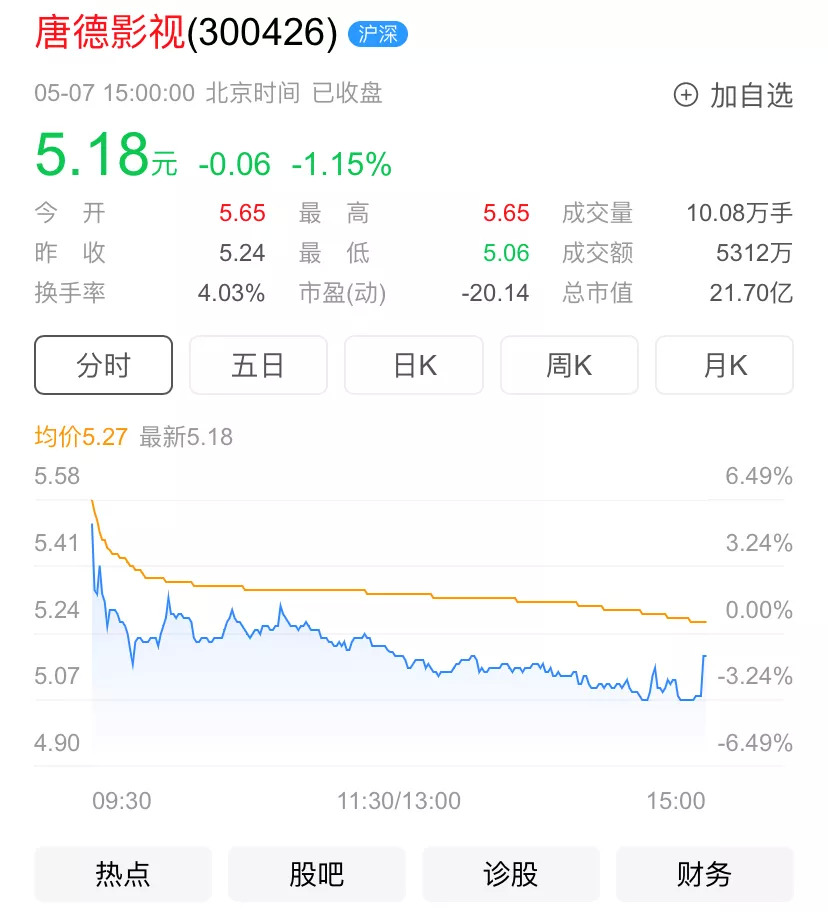The width and height of the screenshot is (828, 912).
Task: Add 唐德影视 to watchlist via 加自选
Action: point(734,96)
